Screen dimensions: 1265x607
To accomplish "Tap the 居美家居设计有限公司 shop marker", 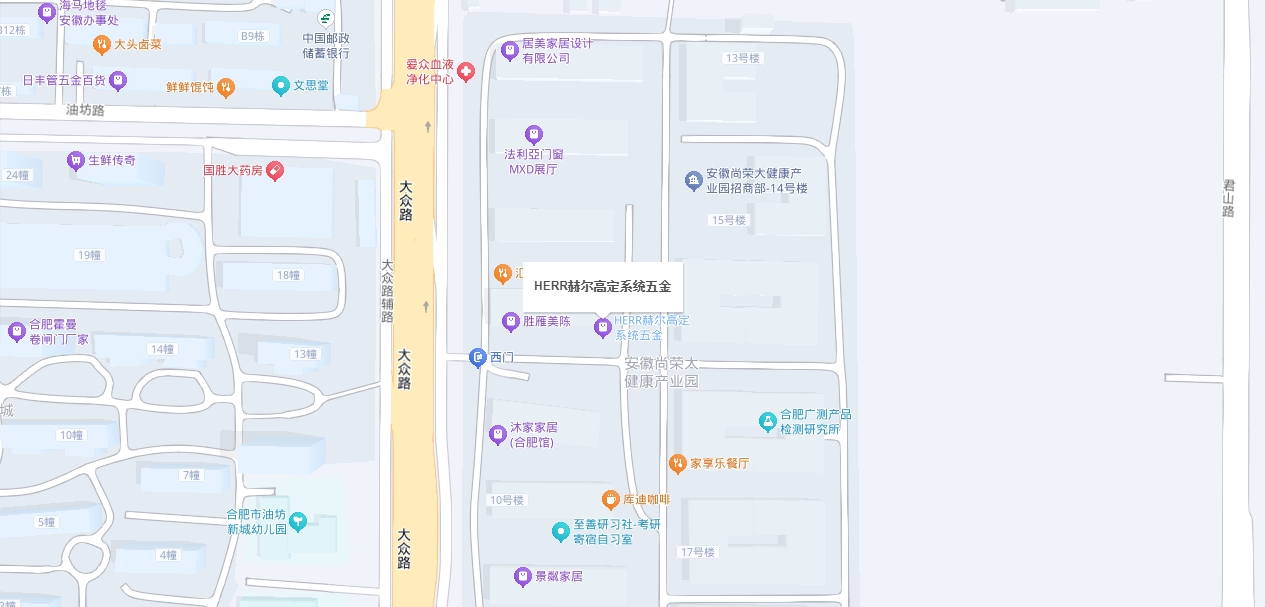I will pos(510,46).
